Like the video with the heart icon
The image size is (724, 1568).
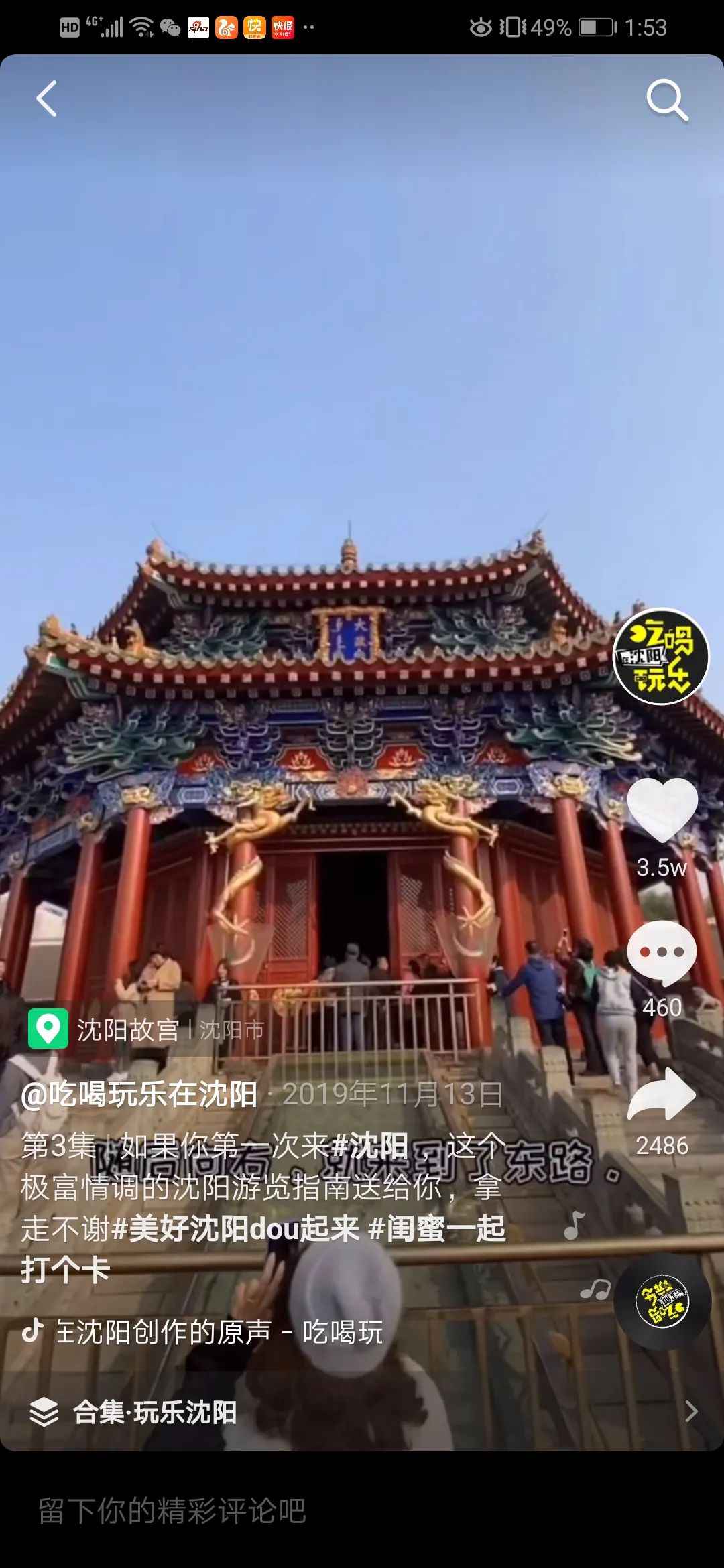pyautogui.click(x=662, y=811)
